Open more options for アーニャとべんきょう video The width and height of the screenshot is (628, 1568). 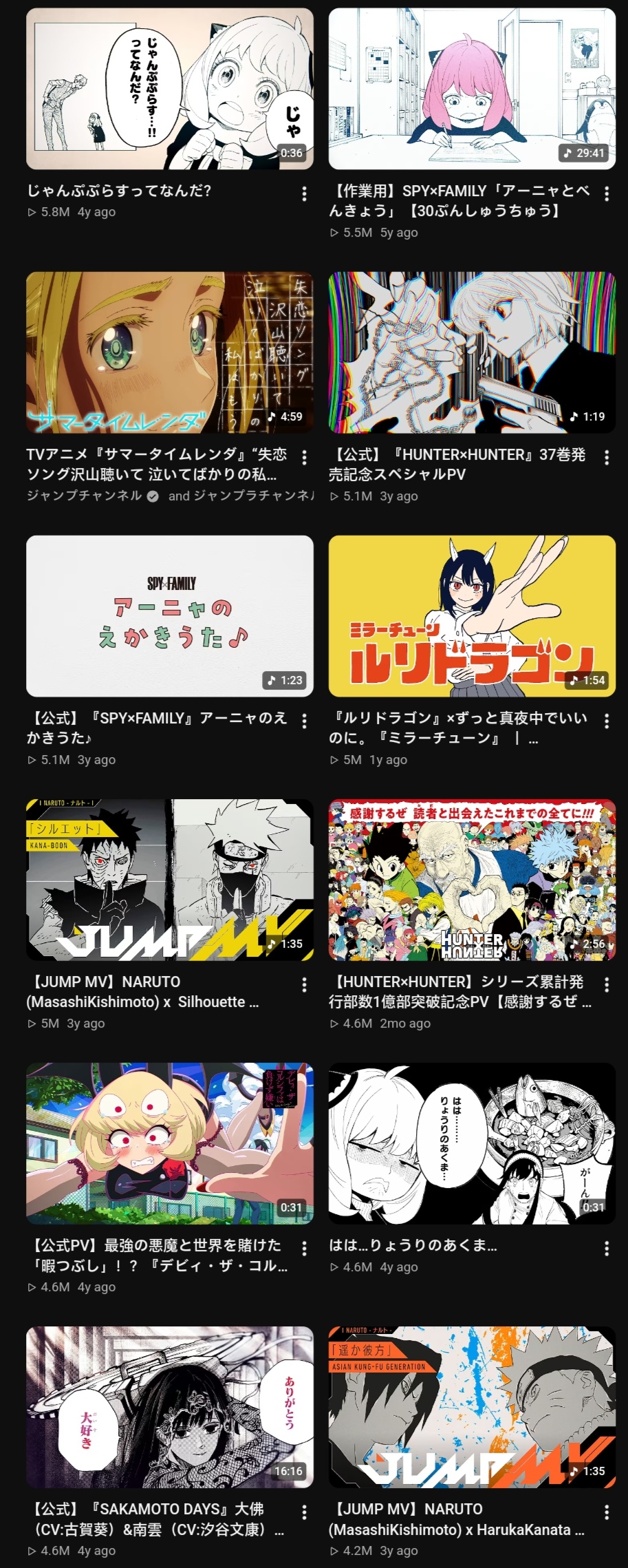coord(606,194)
